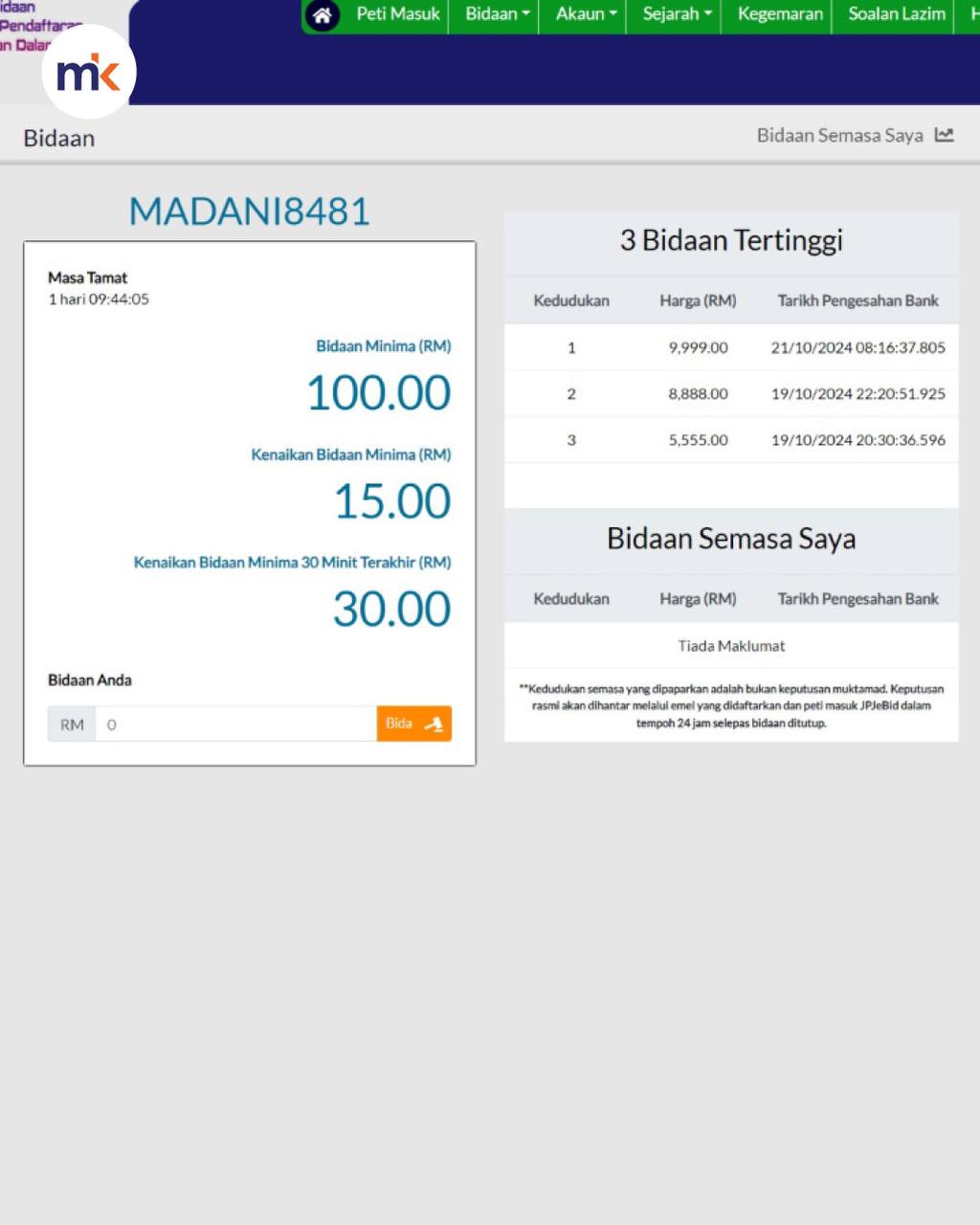Go to the home icon in navbar
The image size is (980, 1225).
pyautogui.click(x=323, y=15)
